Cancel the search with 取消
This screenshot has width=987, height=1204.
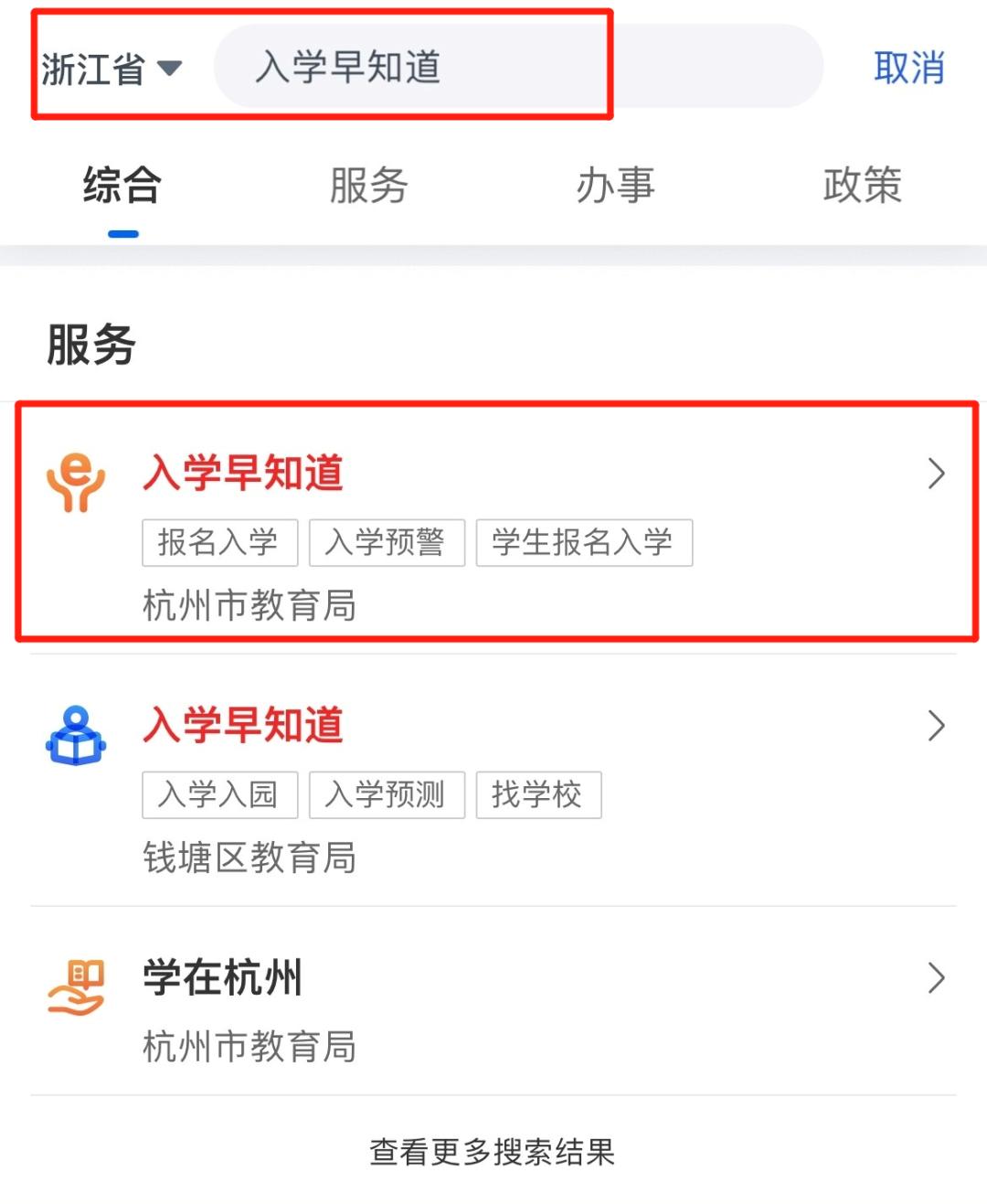coord(908,69)
